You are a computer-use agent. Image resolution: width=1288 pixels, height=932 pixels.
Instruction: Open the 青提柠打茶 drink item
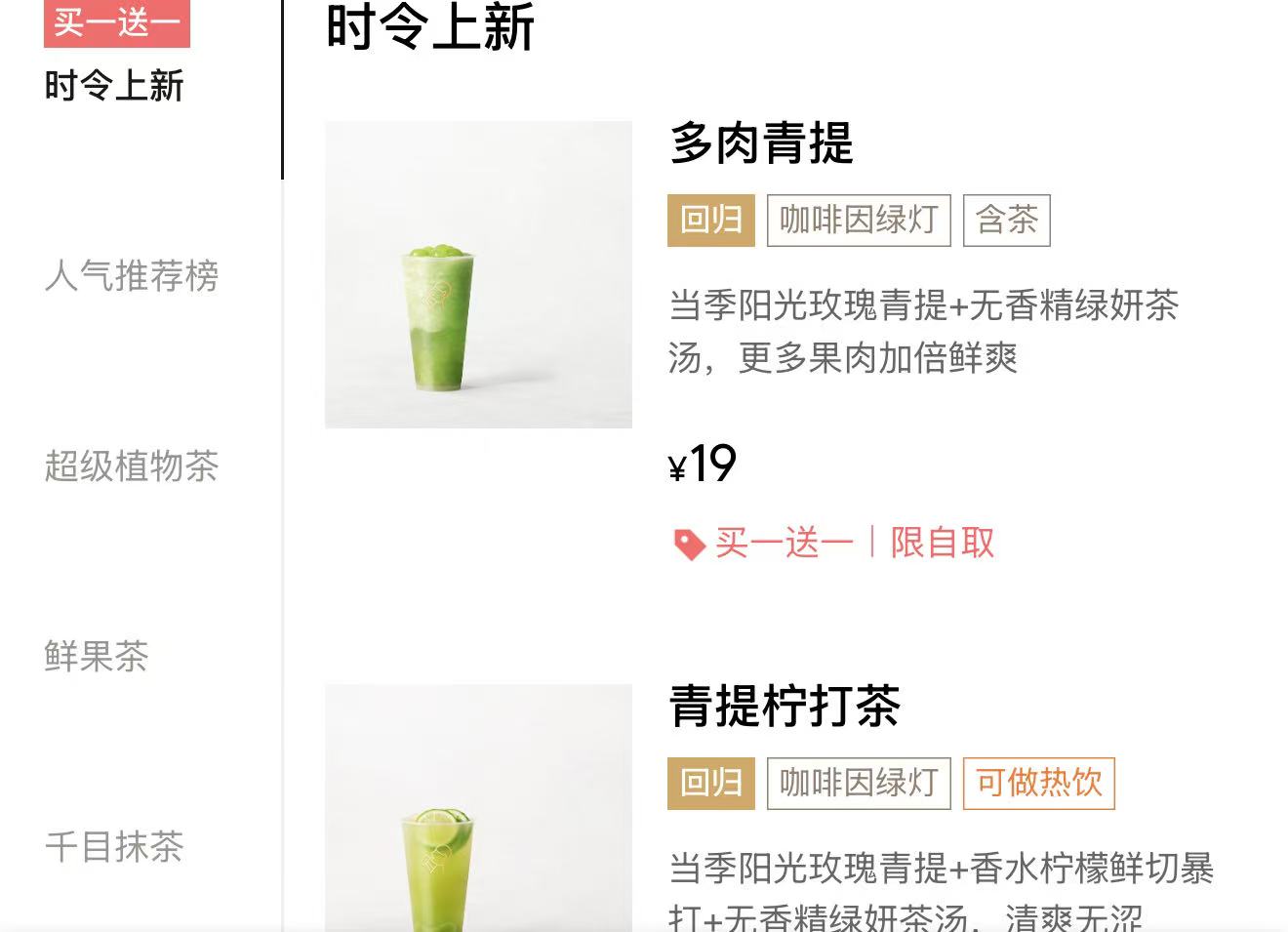[785, 707]
